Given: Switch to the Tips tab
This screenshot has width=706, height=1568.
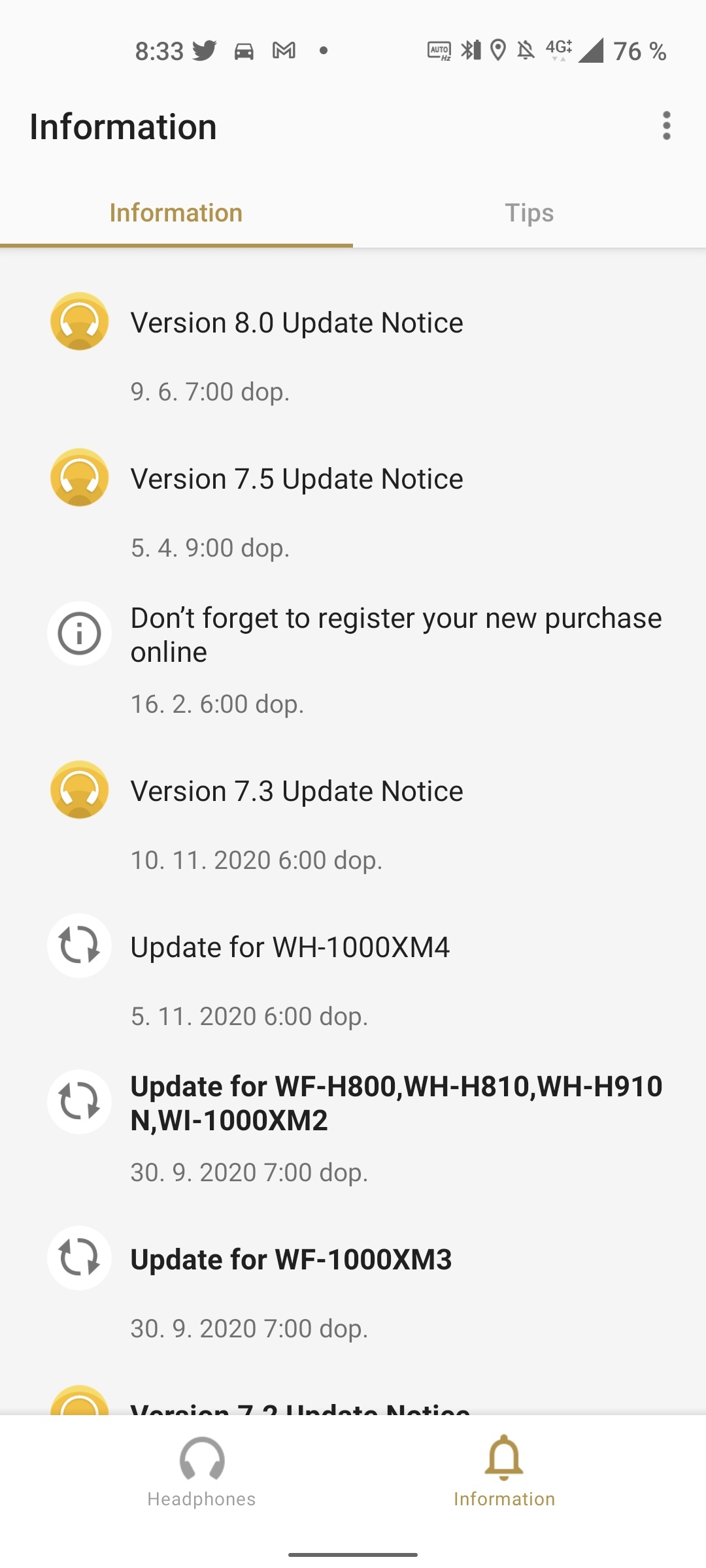Looking at the screenshot, I should (529, 213).
